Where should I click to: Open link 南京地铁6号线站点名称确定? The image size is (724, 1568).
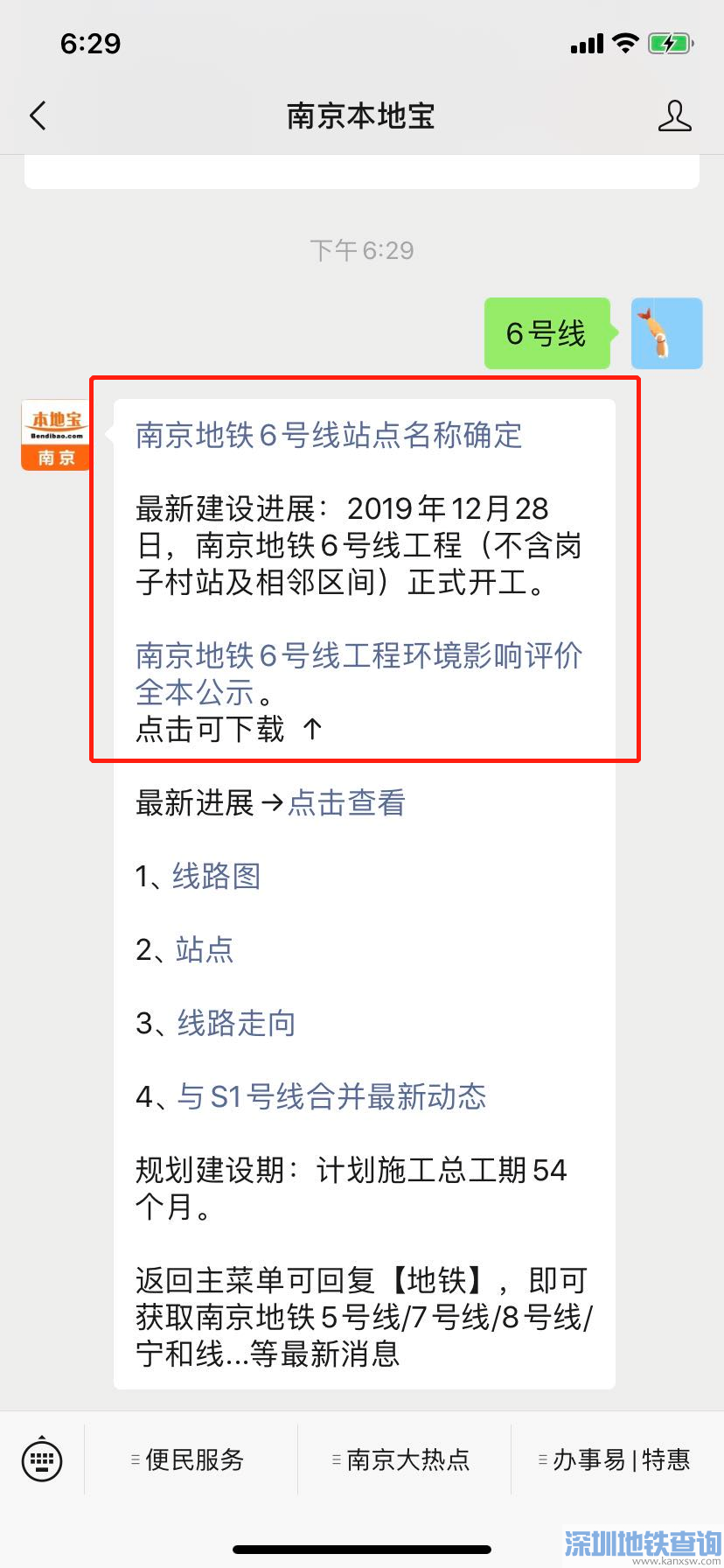coord(328,435)
